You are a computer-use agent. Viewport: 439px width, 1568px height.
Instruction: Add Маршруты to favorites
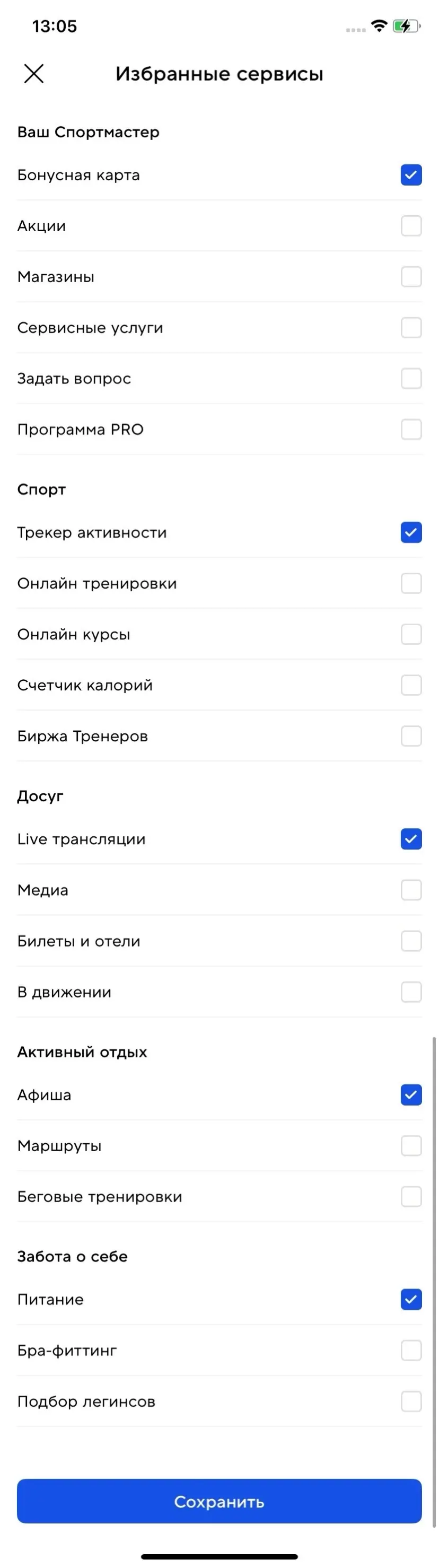(411, 1146)
